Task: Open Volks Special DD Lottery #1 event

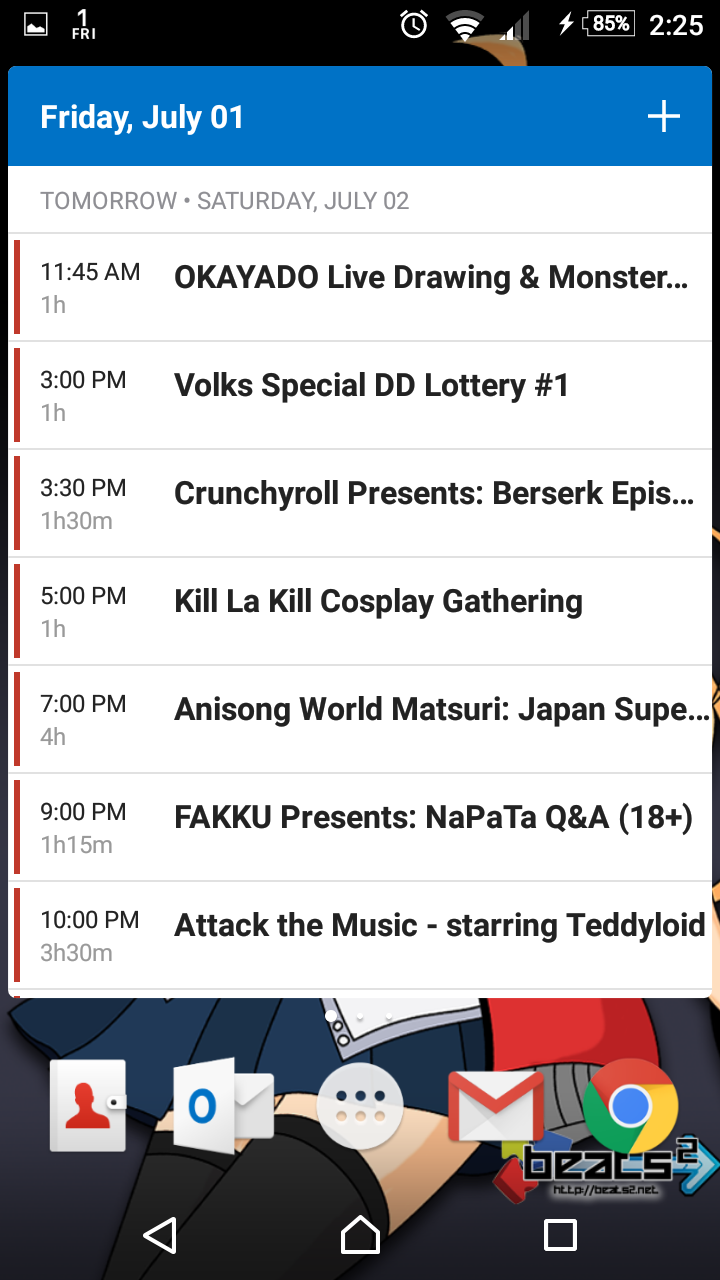Action: (360, 395)
